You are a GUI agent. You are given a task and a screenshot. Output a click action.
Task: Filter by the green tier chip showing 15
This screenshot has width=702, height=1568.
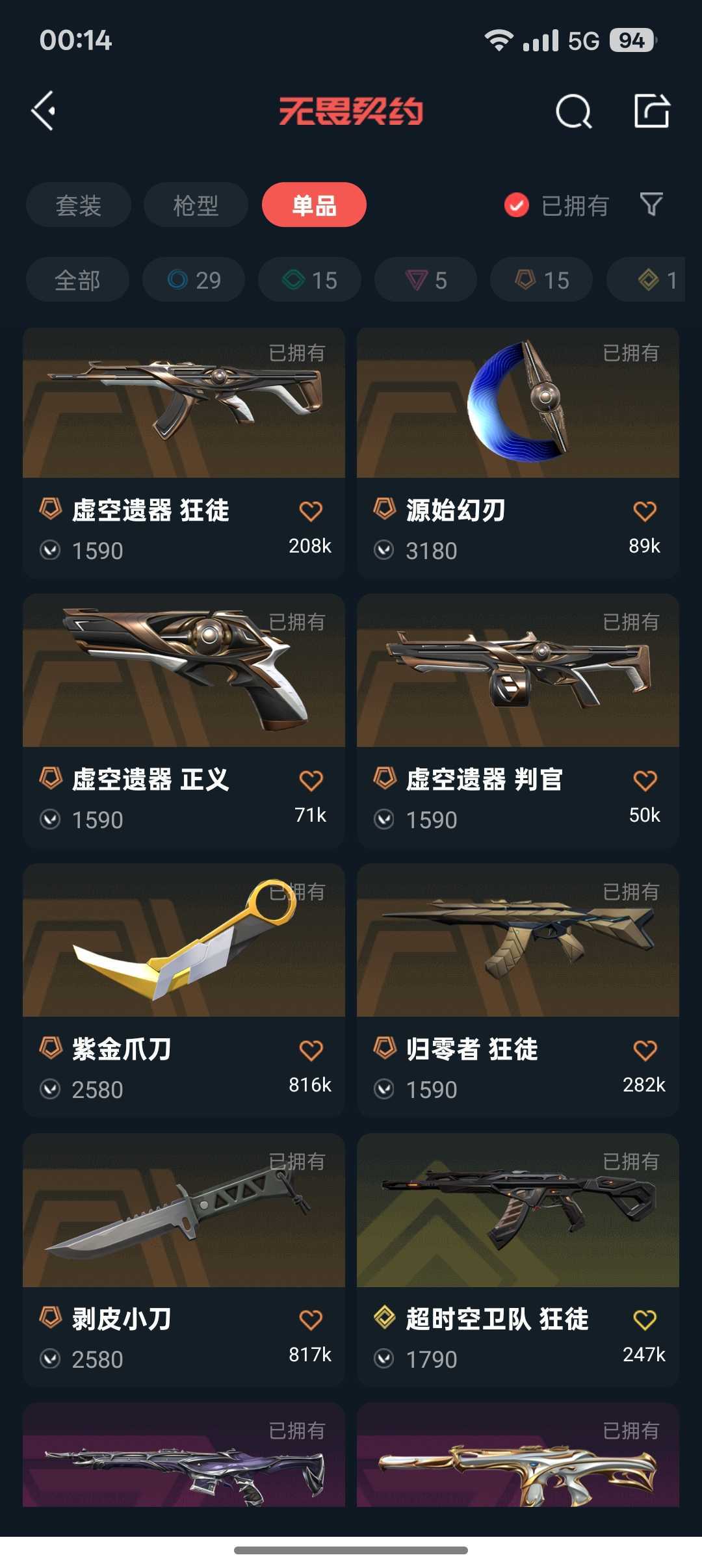(x=309, y=280)
